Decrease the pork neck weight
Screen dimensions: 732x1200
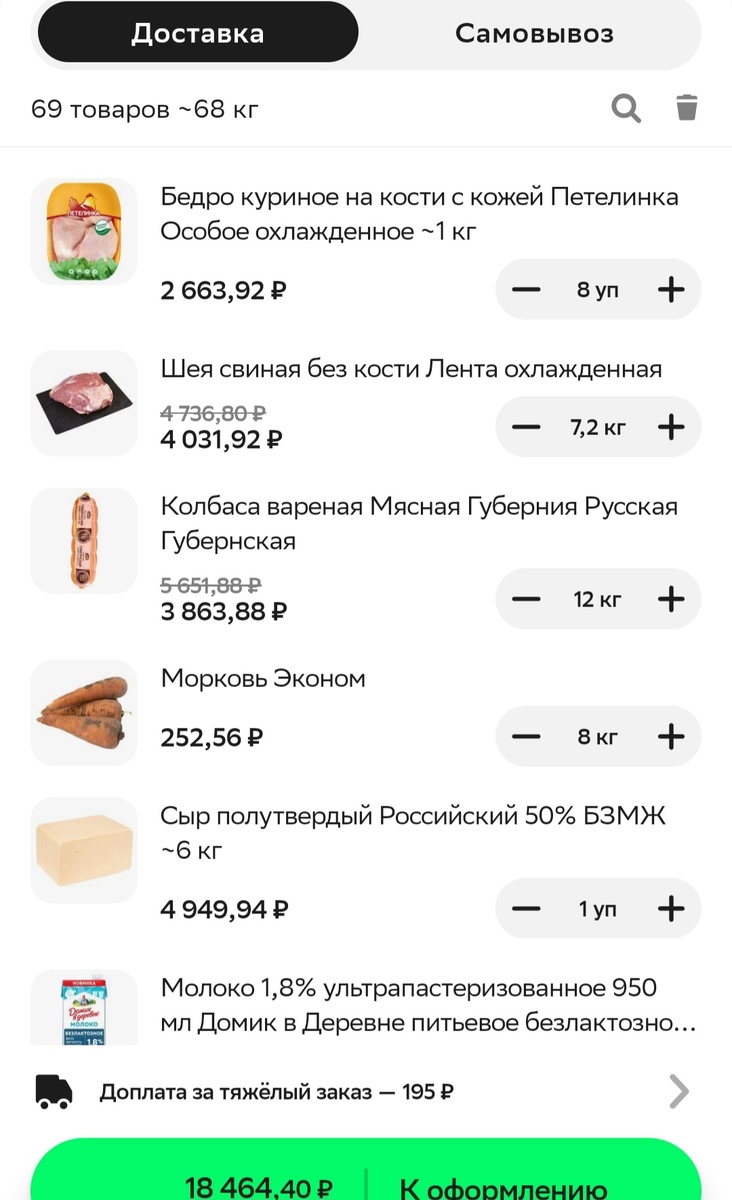pos(525,426)
